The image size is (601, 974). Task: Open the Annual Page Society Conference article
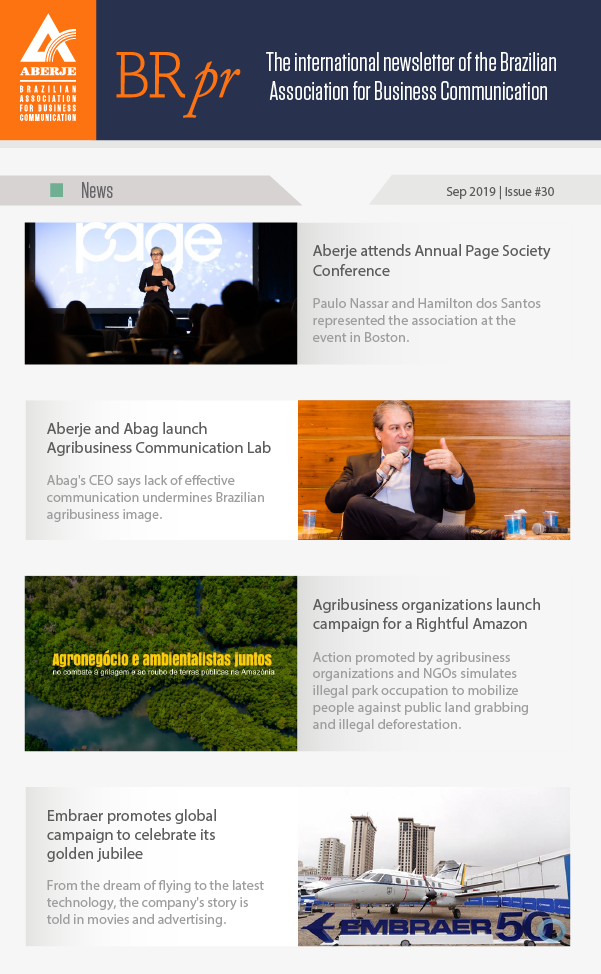431,260
